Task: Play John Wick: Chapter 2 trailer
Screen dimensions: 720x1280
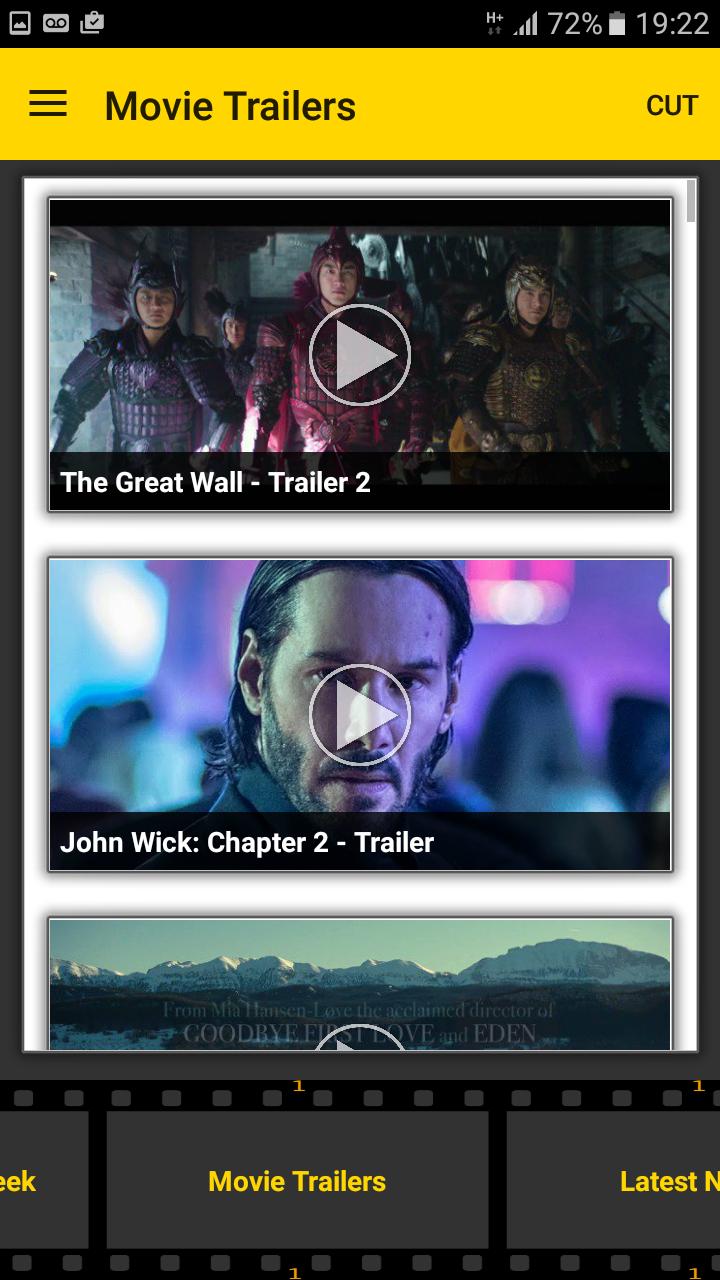Action: coord(359,714)
